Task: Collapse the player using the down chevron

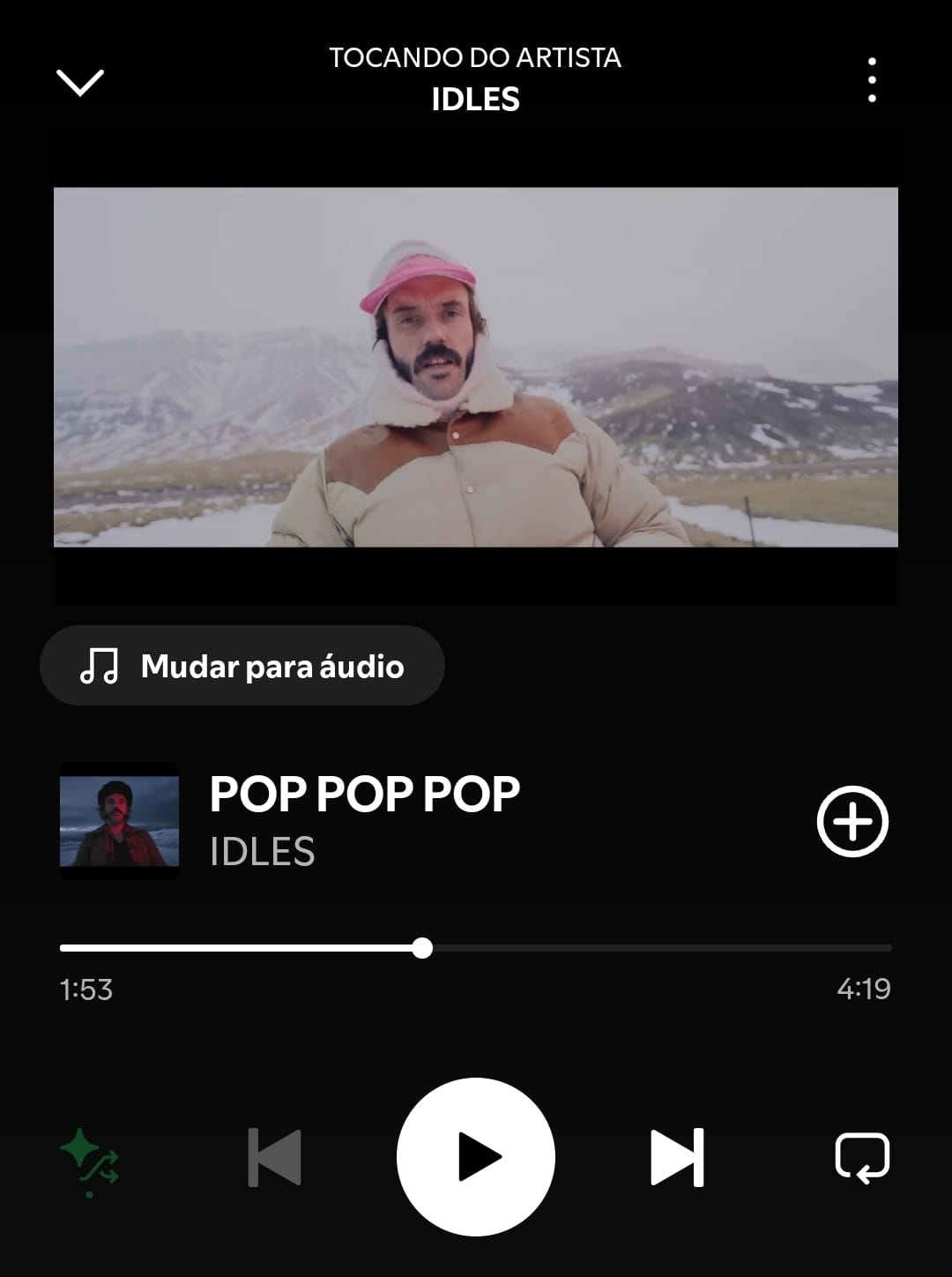Action: pyautogui.click(x=80, y=82)
